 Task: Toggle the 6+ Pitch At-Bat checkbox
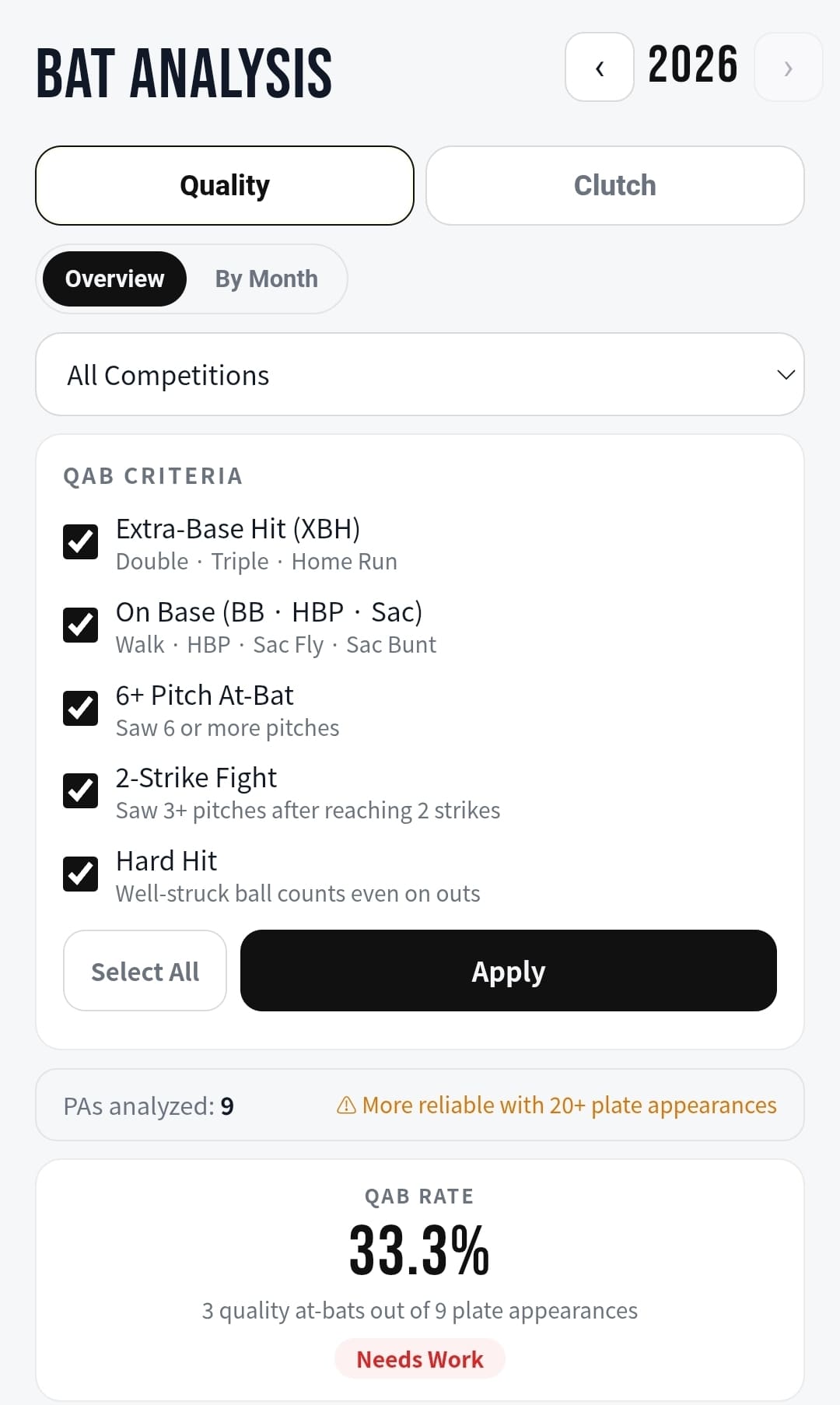[x=79, y=707]
